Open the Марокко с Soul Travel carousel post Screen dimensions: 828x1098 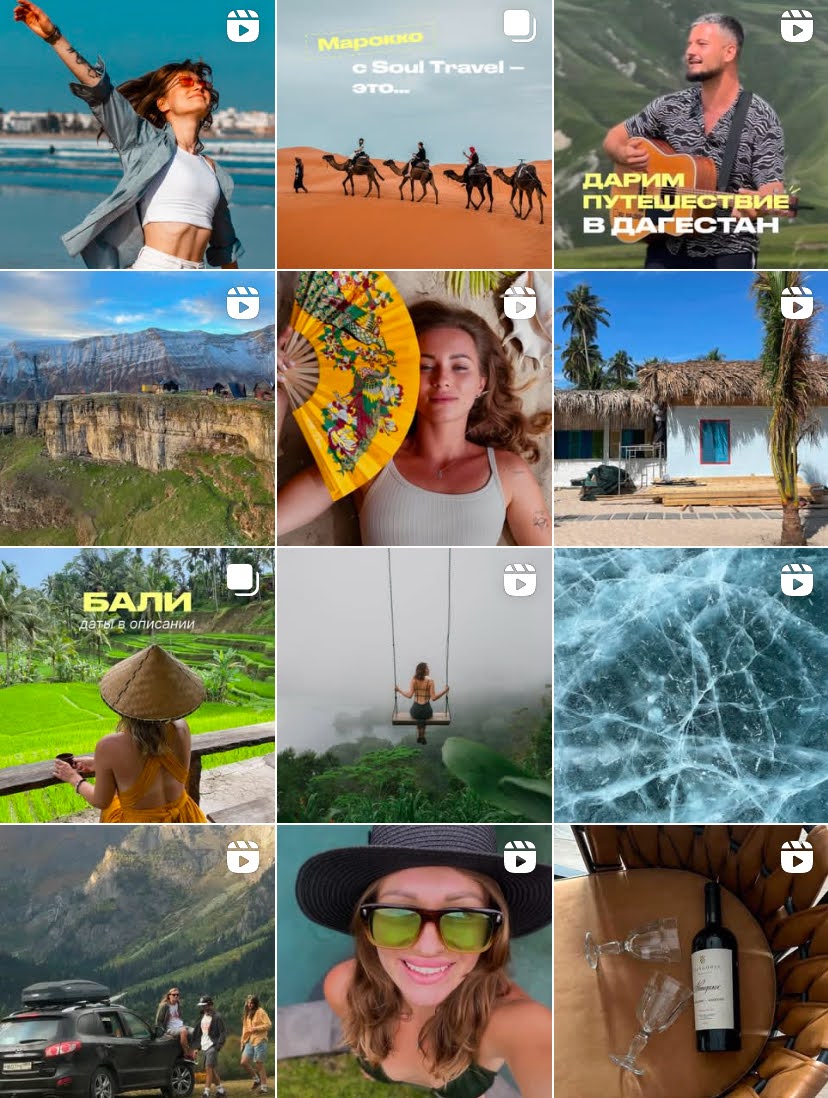pos(414,134)
